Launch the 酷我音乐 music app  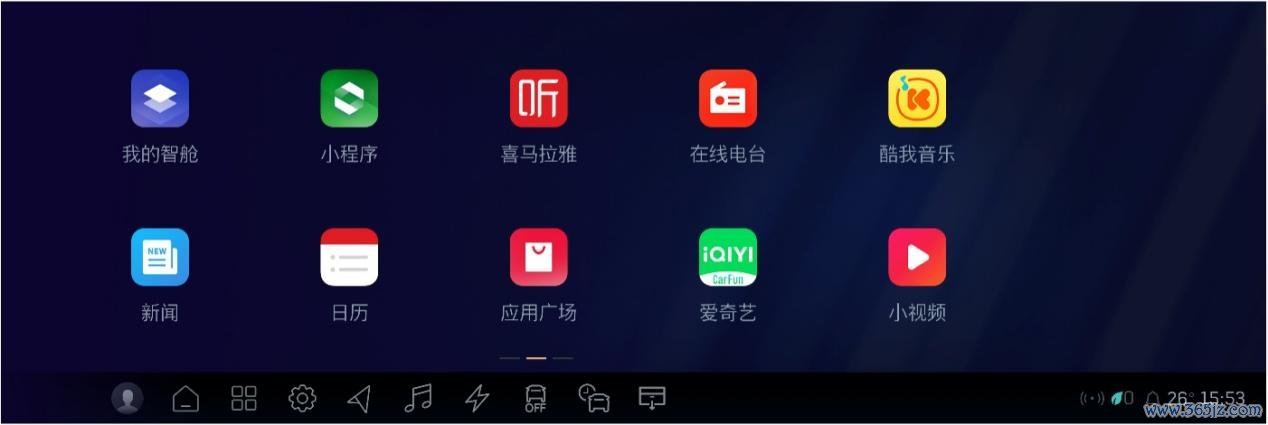point(917,98)
